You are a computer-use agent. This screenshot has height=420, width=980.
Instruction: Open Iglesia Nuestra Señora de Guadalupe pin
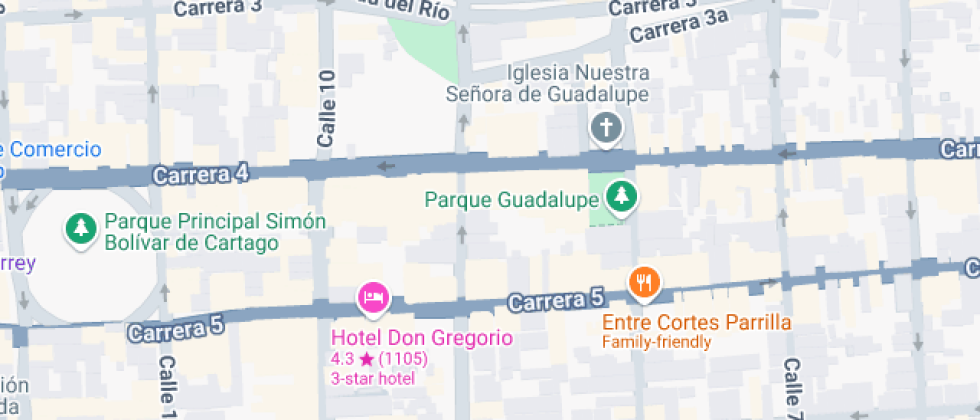(606, 129)
